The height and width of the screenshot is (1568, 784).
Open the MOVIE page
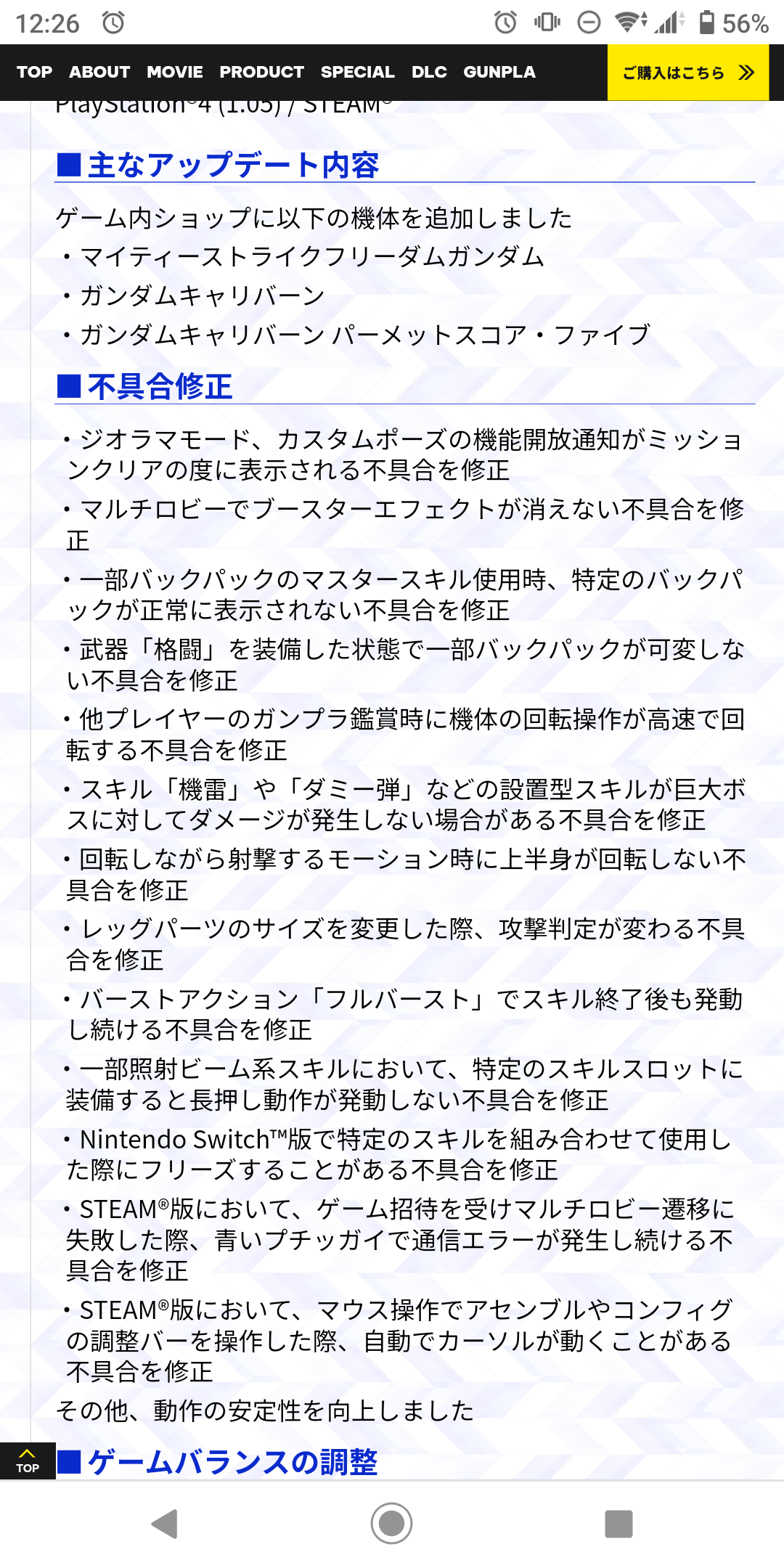[x=175, y=72]
